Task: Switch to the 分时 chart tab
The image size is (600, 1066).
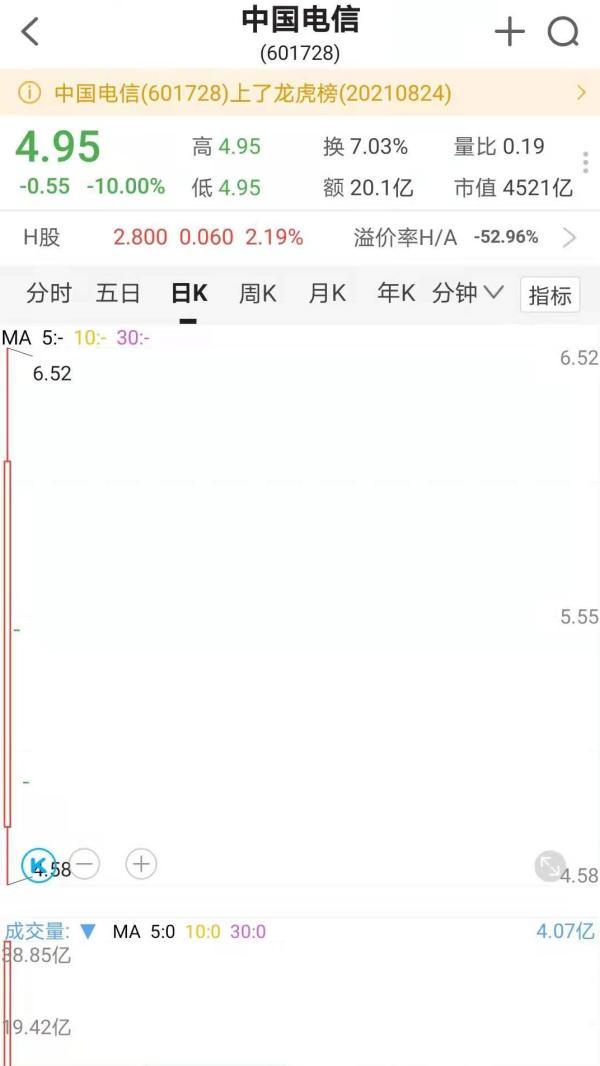Action: pyautogui.click(x=49, y=293)
